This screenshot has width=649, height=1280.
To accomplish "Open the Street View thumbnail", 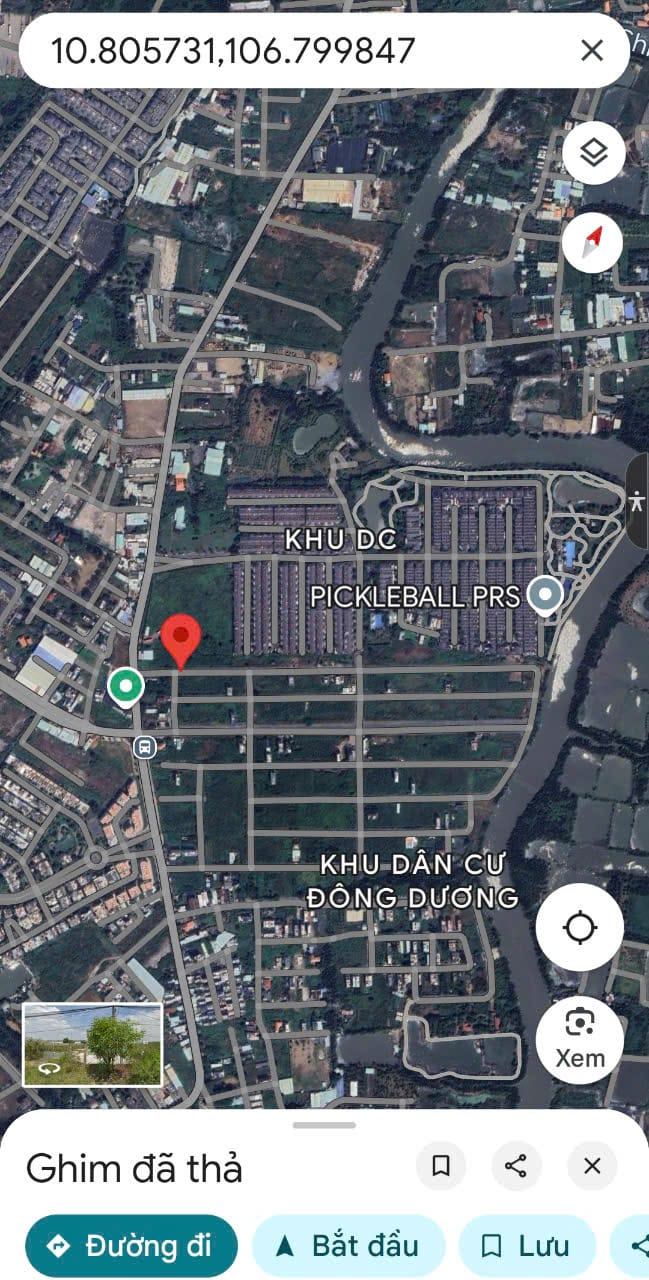I will click(92, 1044).
